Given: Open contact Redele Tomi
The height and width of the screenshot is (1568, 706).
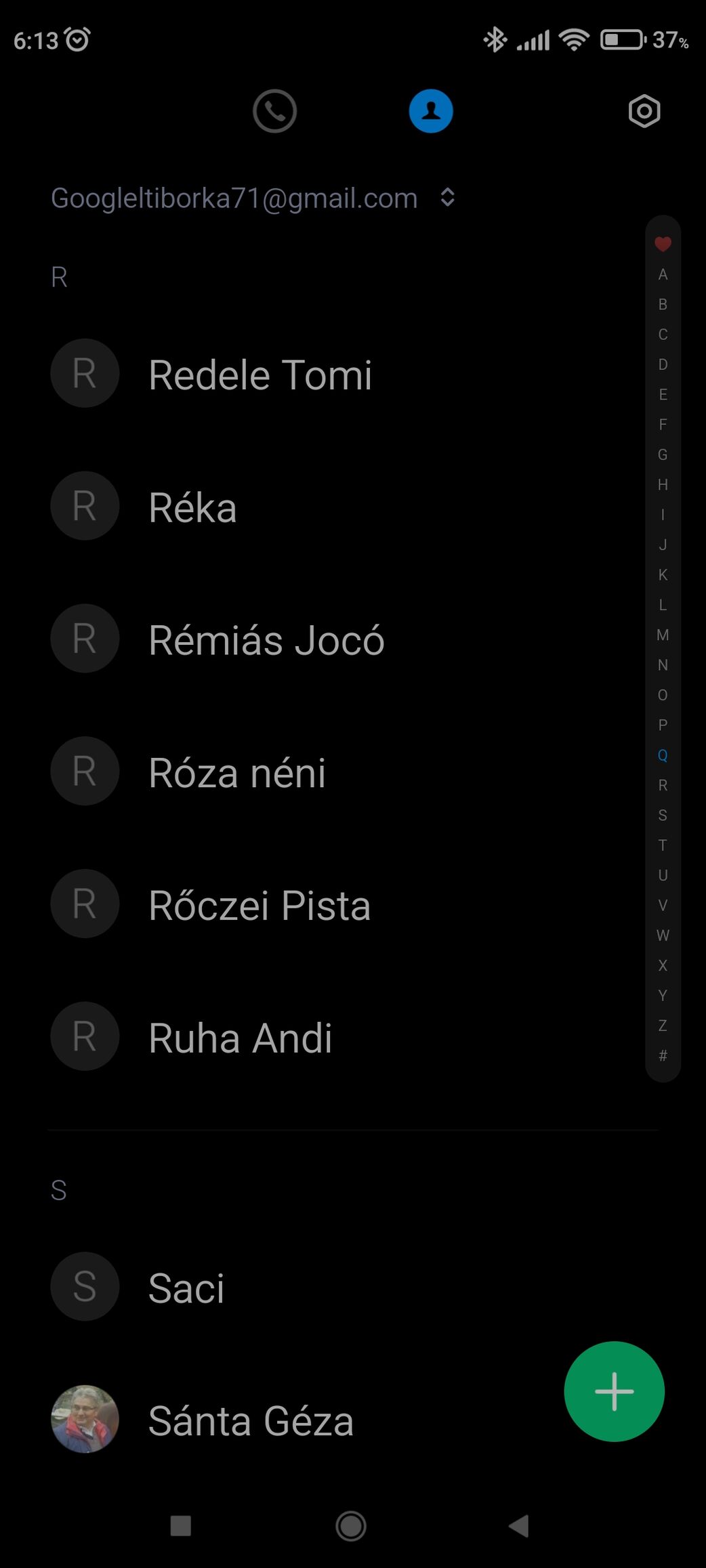Looking at the screenshot, I should point(260,375).
